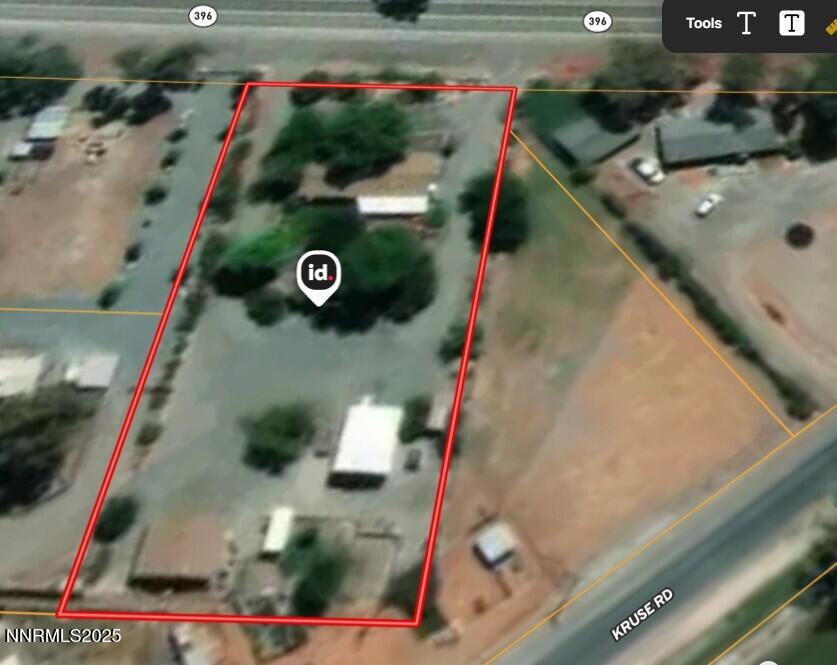This screenshot has height=665, width=837.
Task: Select the boxed text label tool
Action: [791, 24]
